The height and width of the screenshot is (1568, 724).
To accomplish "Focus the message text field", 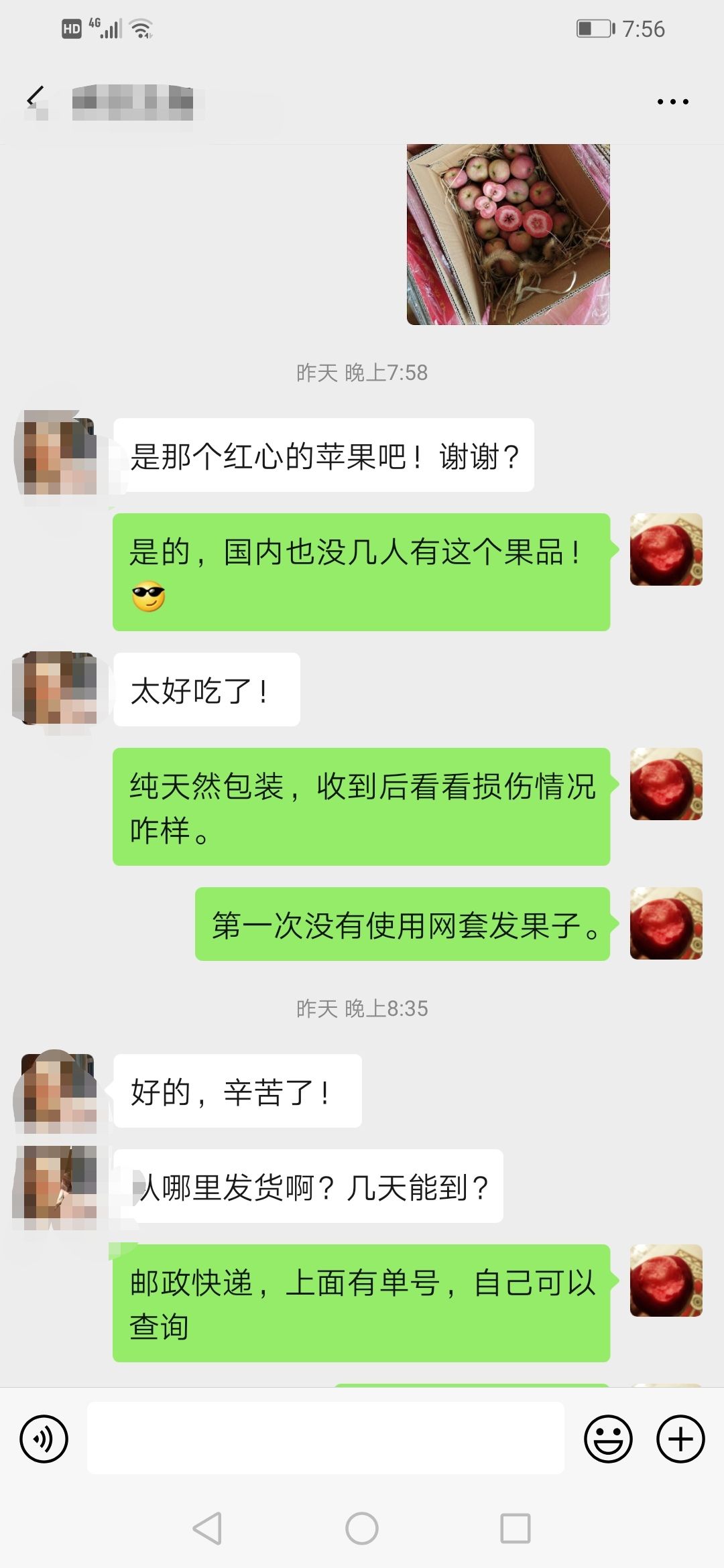I will pos(325,1438).
